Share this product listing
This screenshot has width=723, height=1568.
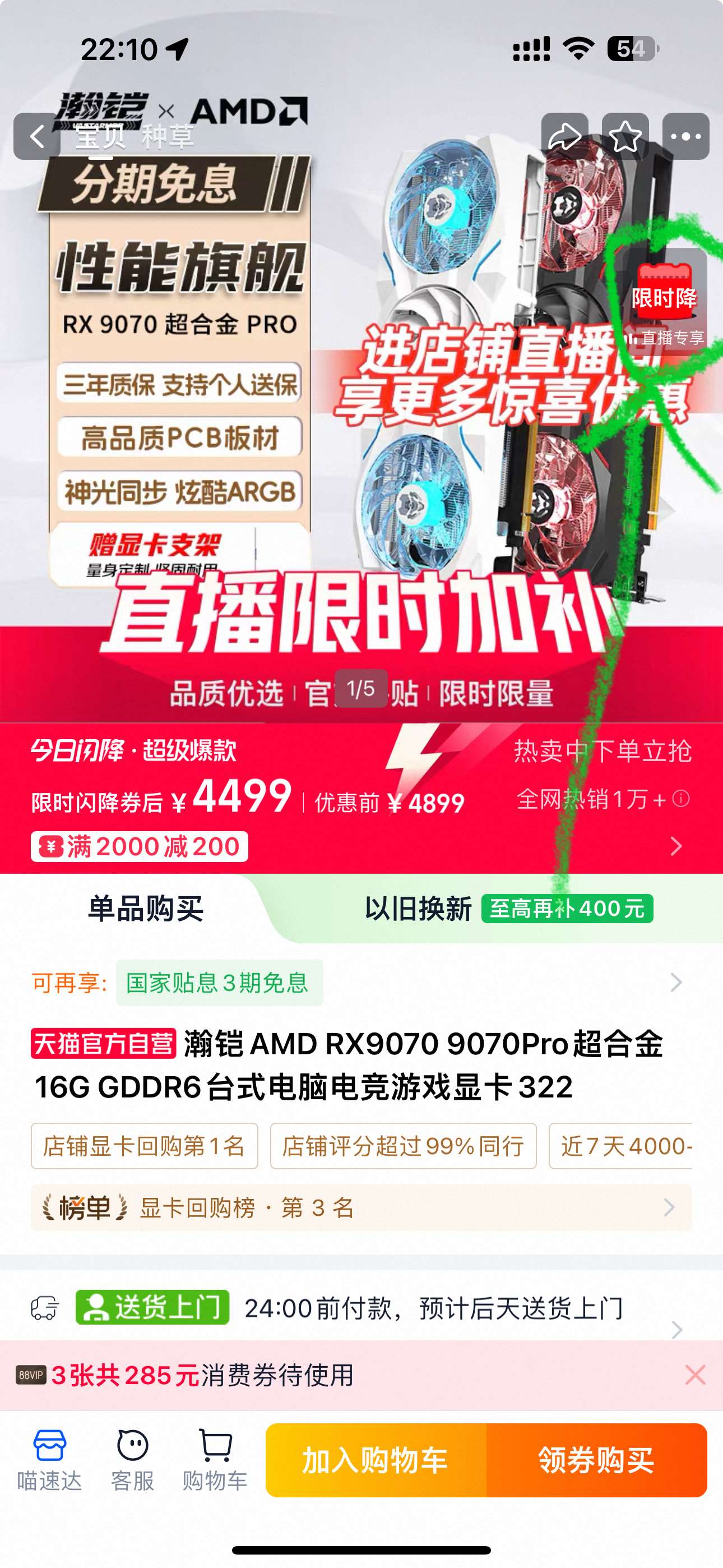pos(564,136)
